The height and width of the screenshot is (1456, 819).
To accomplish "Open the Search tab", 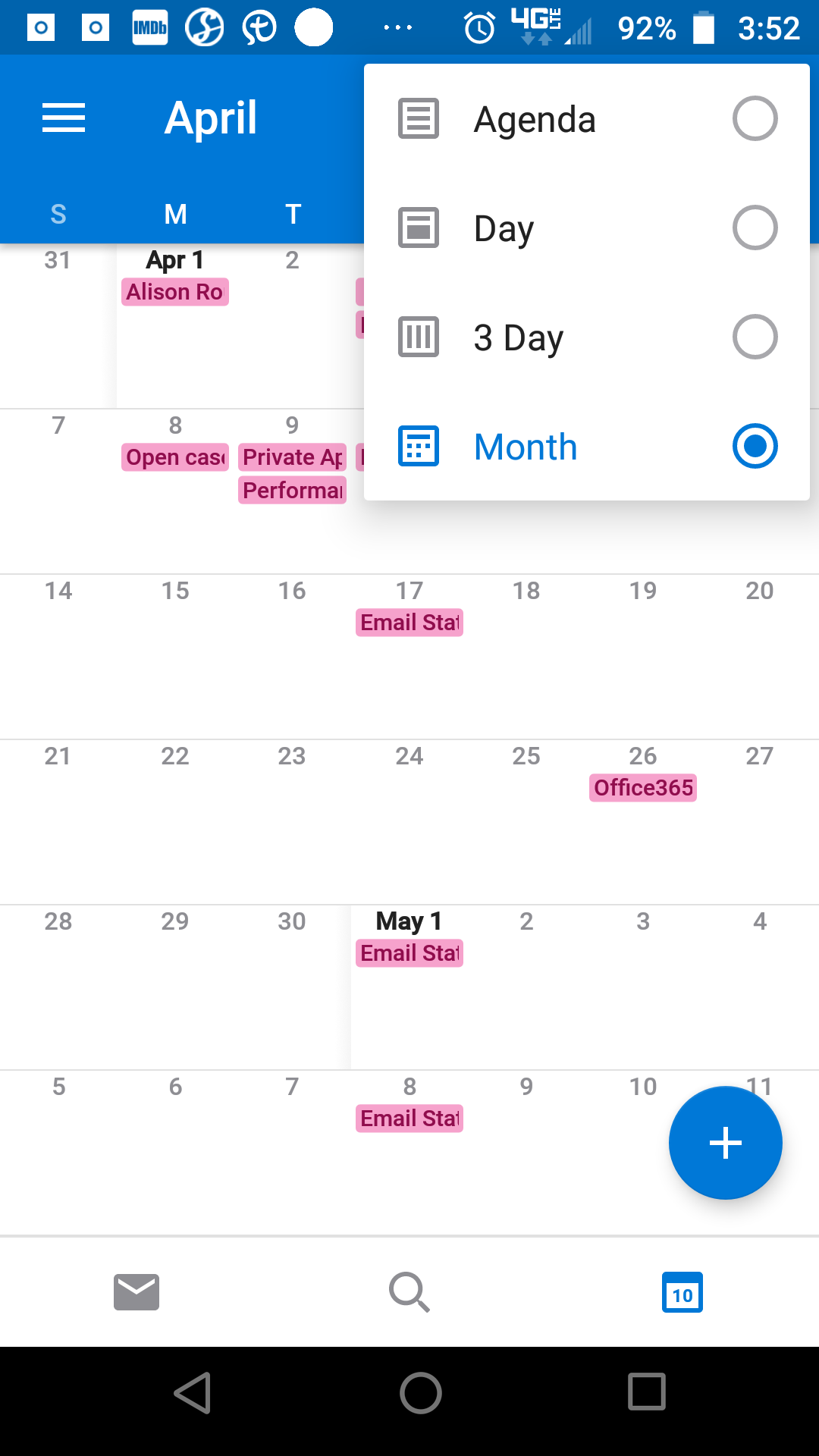I will pos(409,1291).
